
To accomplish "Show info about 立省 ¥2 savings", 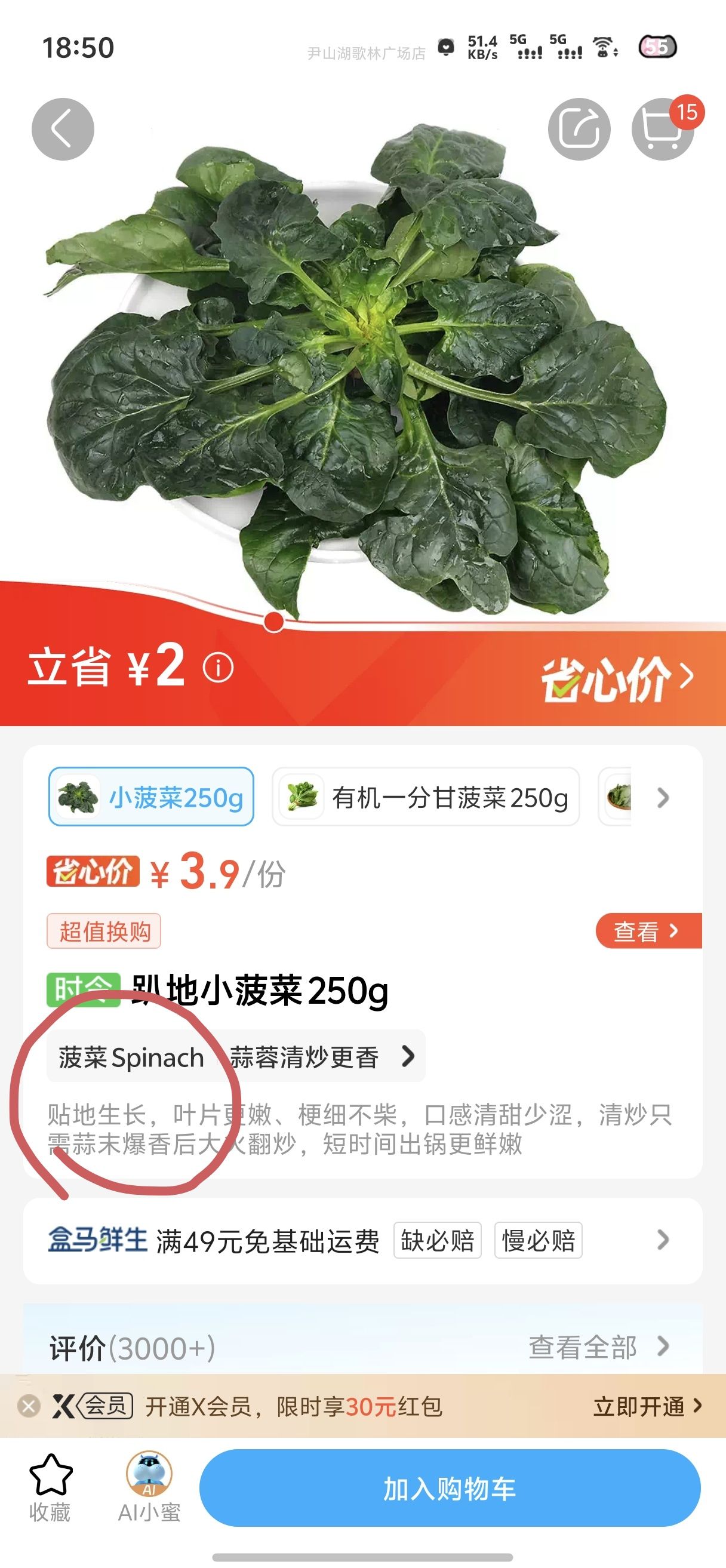I will (x=218, y=668).
